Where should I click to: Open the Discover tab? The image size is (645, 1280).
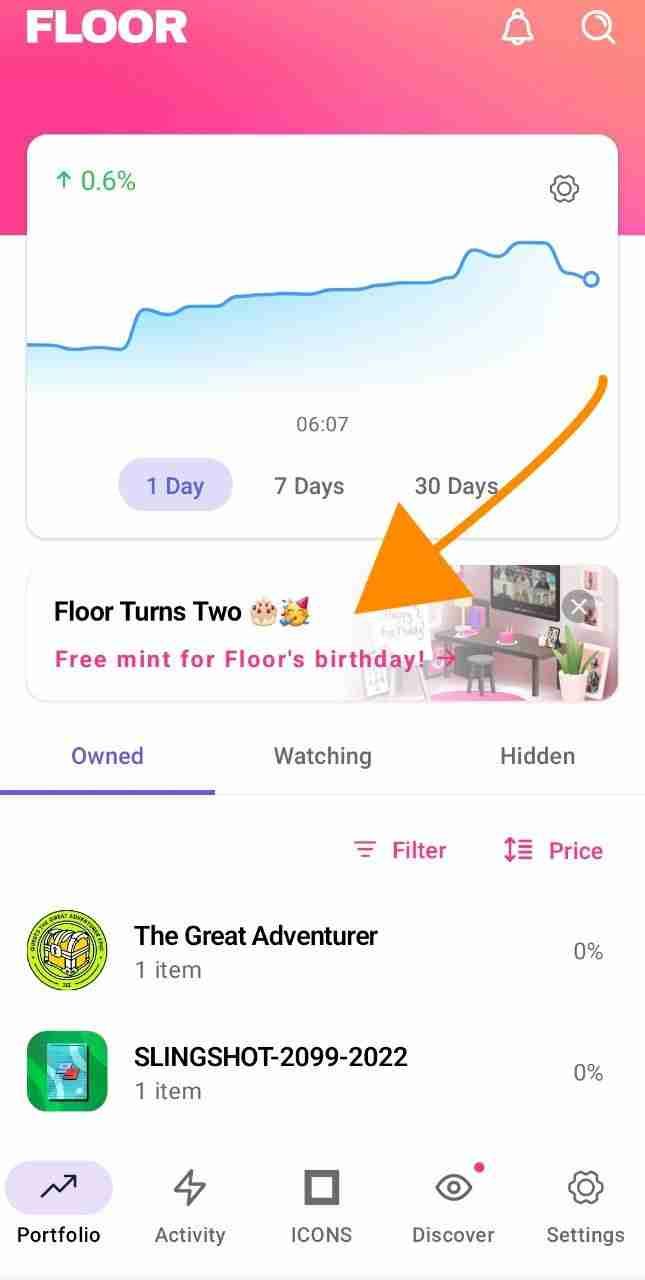coord(454,1206)
